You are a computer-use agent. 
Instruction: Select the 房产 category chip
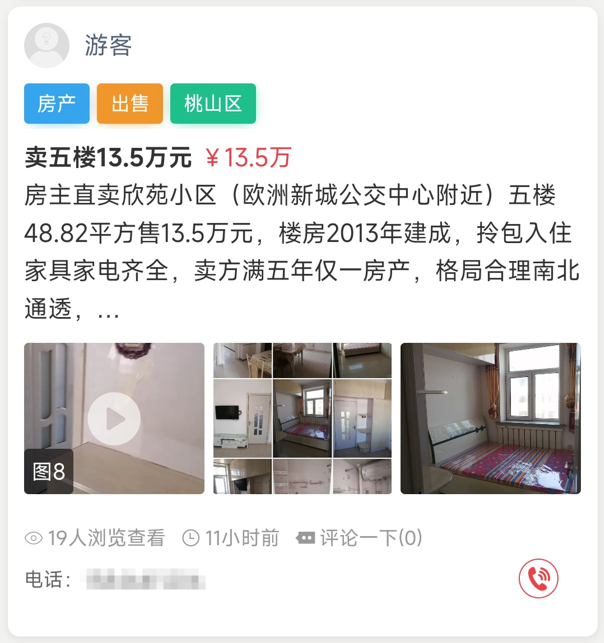coord(57,104)
